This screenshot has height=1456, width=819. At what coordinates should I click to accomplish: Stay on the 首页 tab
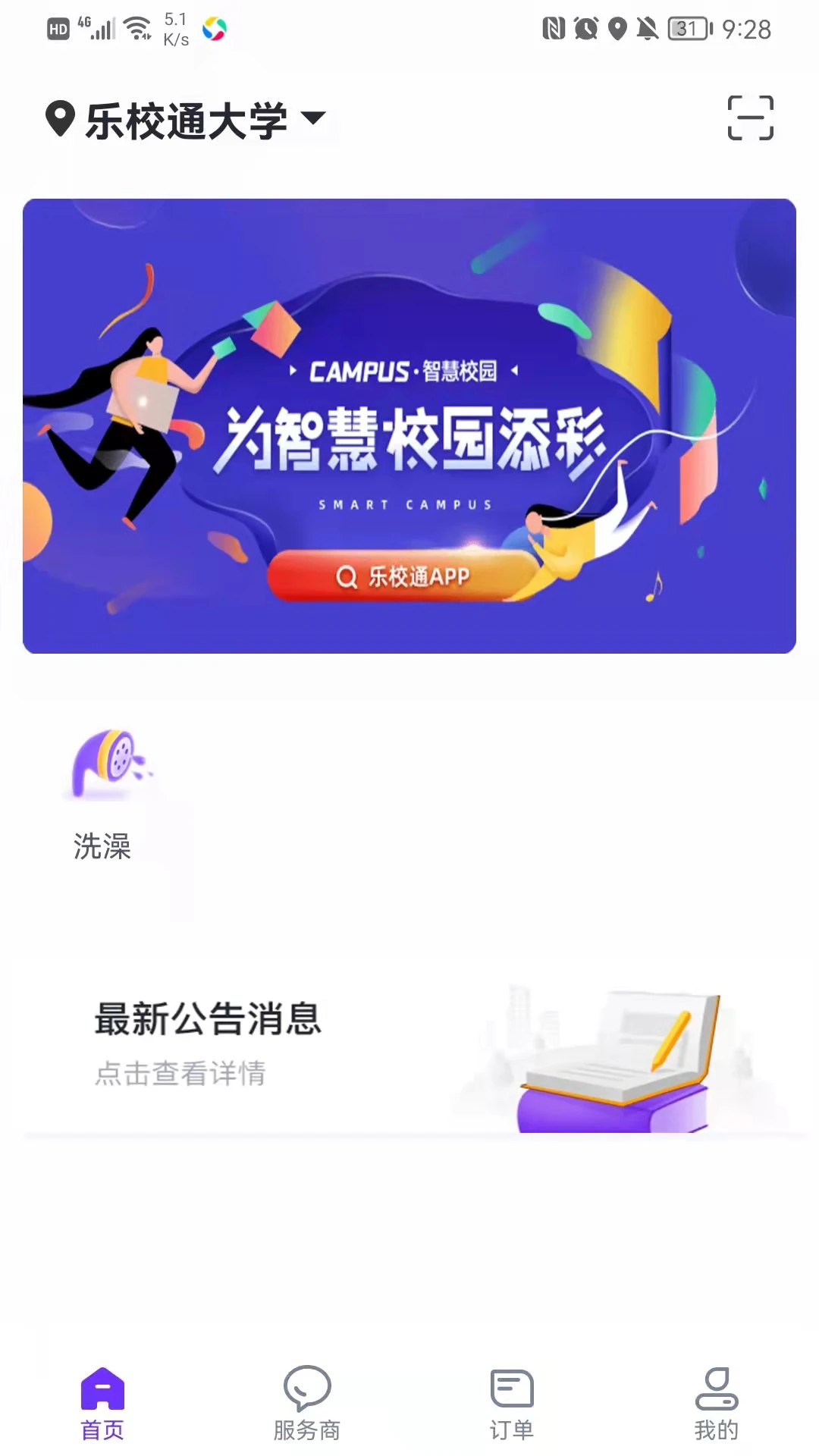coord(103,1403)
